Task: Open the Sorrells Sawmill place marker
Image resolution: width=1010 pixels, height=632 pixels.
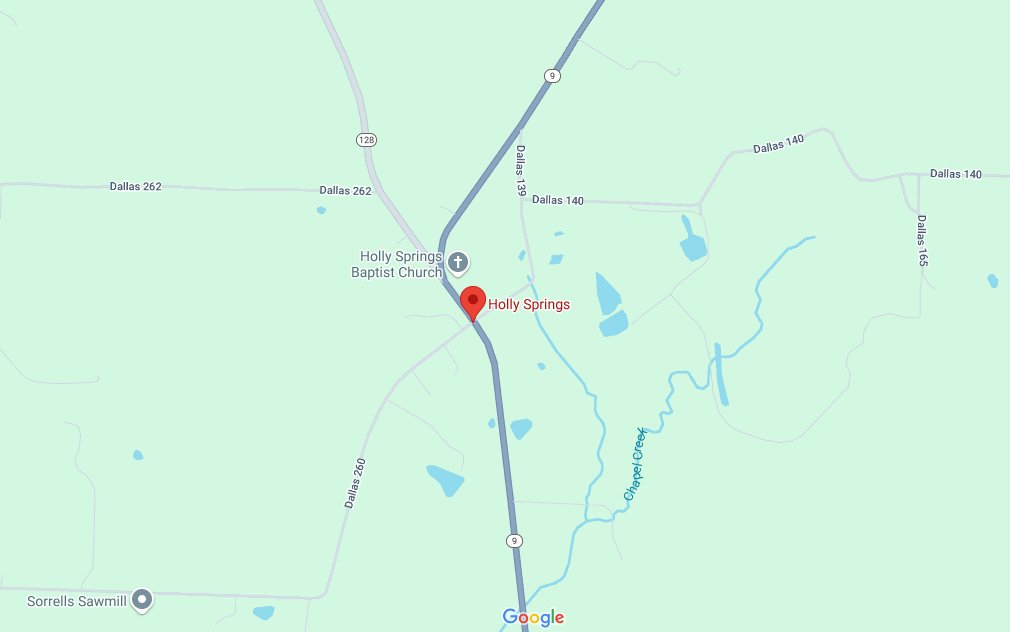Action: (x=143, y=599)
